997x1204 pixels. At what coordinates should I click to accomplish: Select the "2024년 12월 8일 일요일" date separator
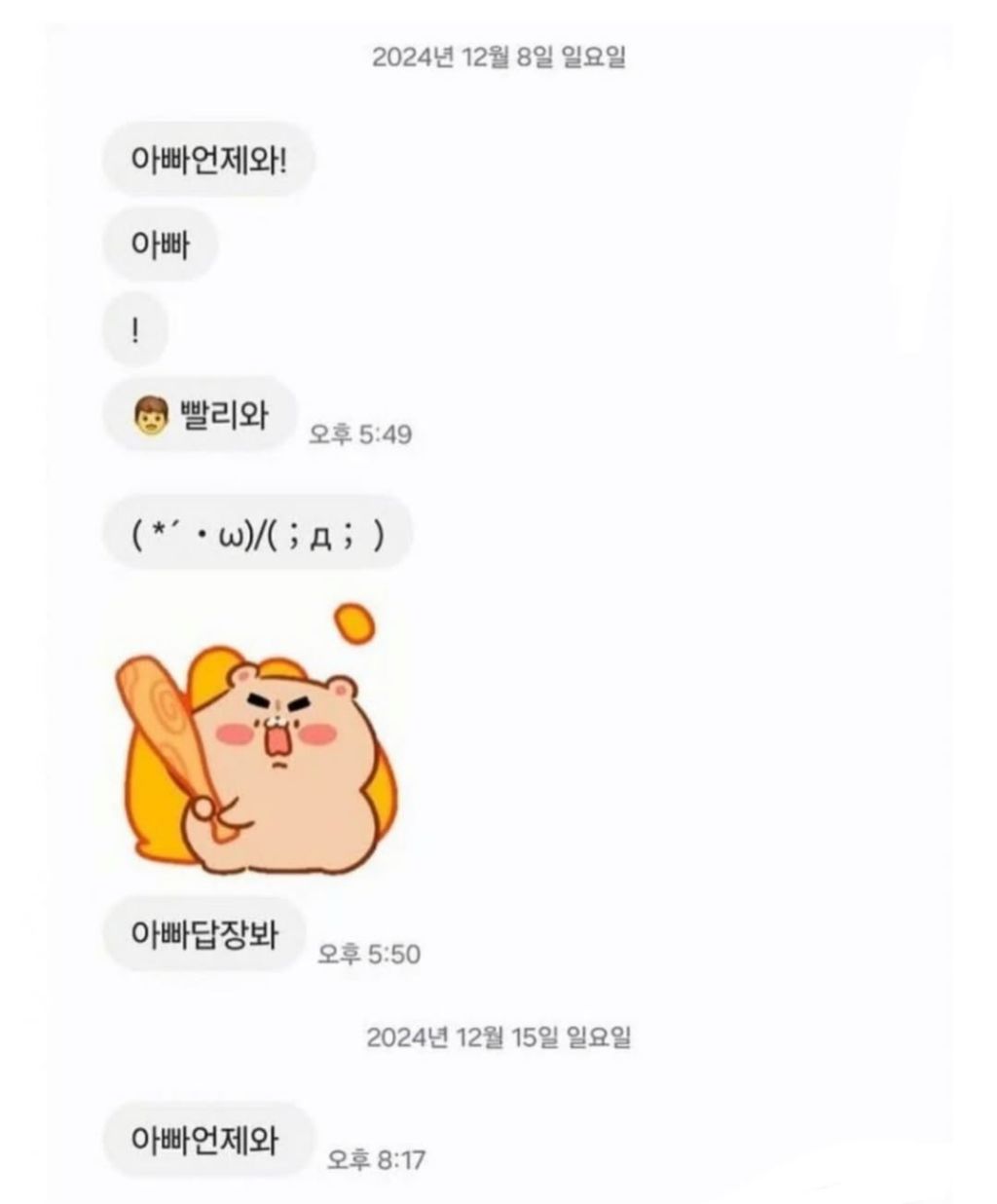pos(498,56)
